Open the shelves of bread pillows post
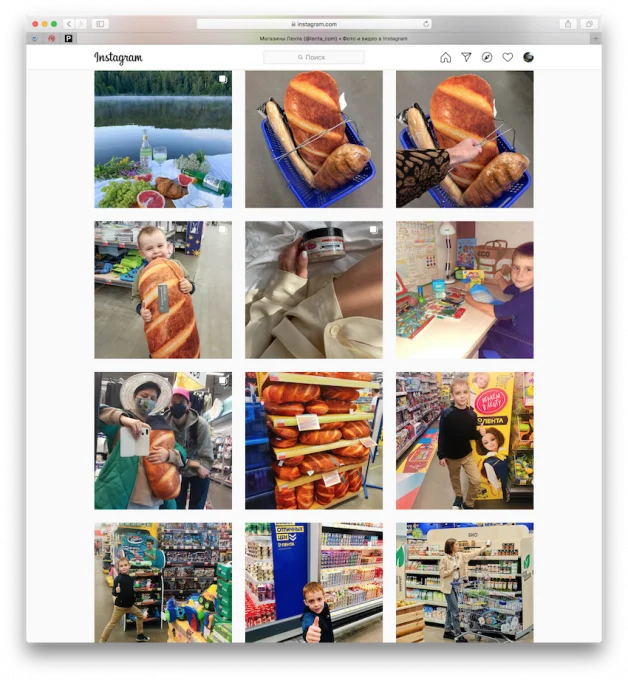Image resolution: width=628 pixels, height=680 pixels. tap(314, 441)
